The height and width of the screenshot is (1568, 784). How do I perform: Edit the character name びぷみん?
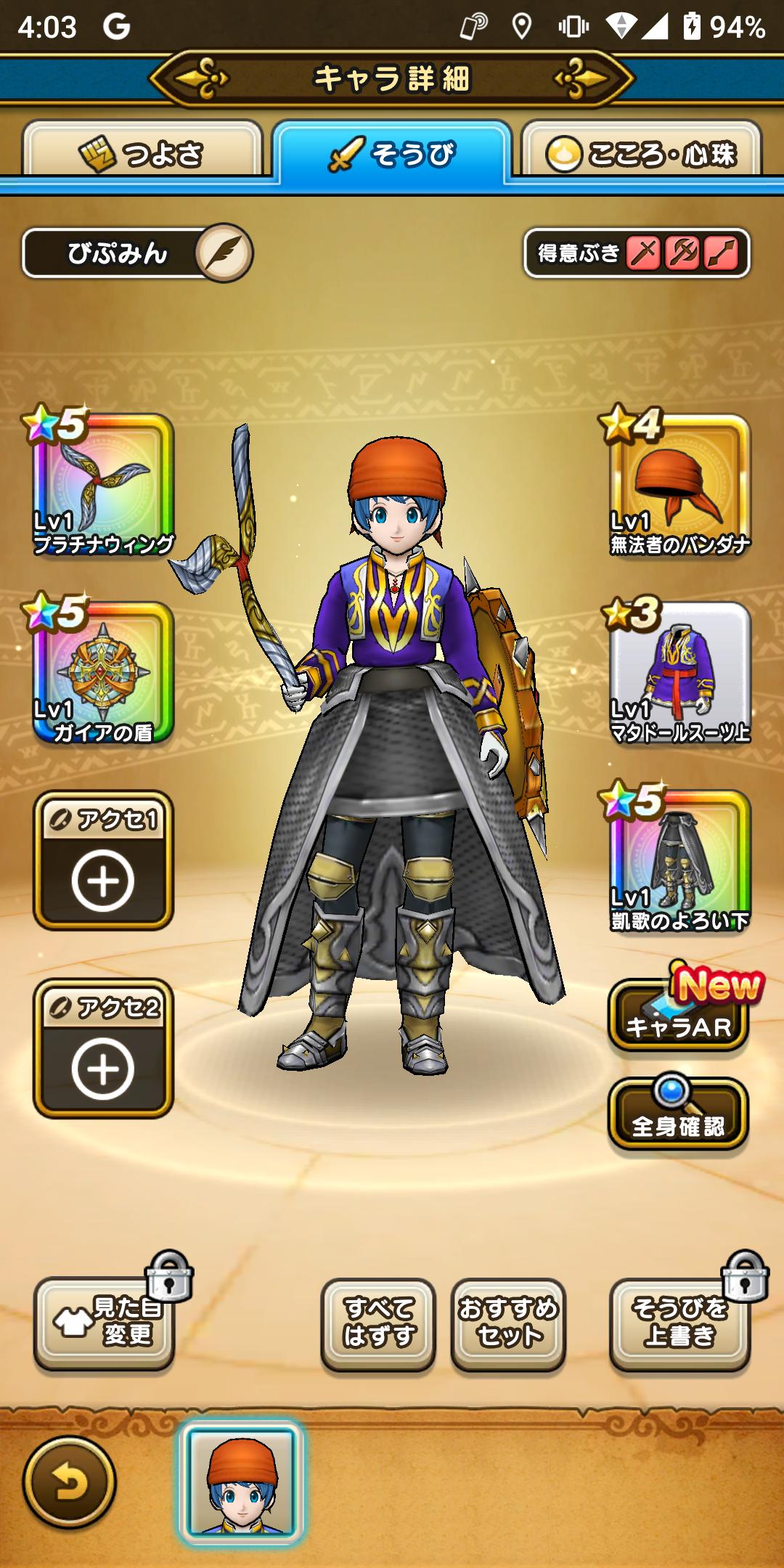(224, 253)
